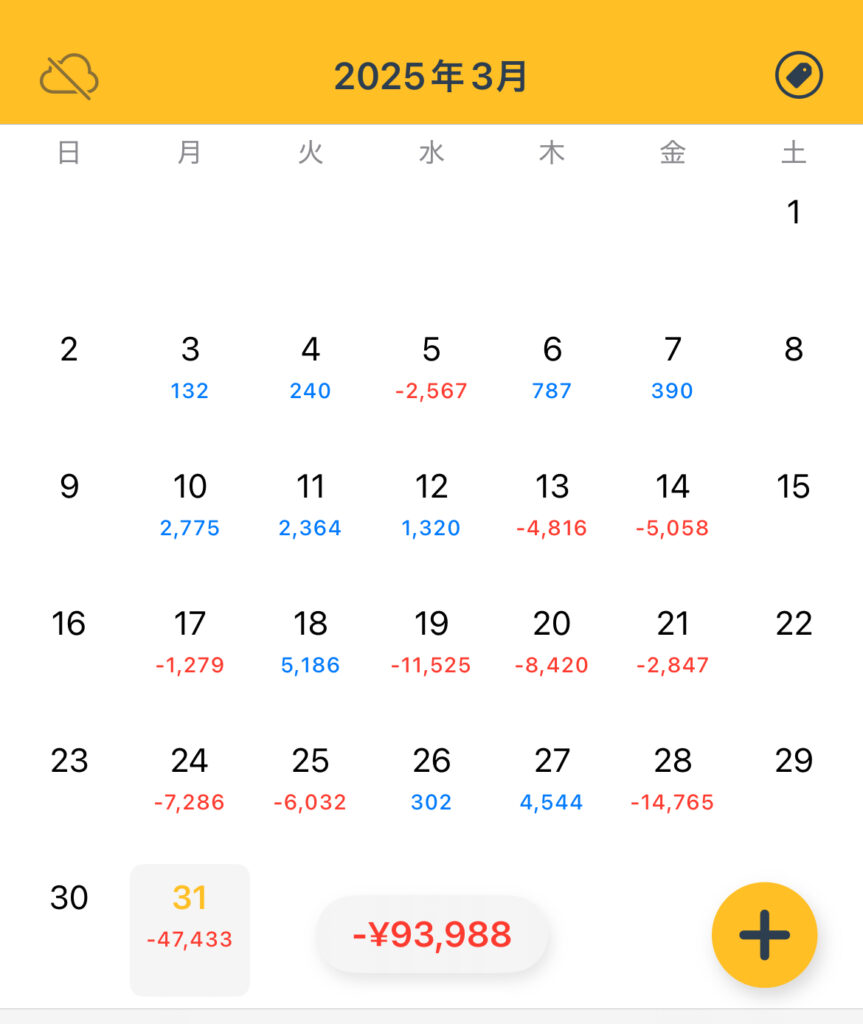
Task: Select March 21 with -2,847
Action: [x=672, y=641]
